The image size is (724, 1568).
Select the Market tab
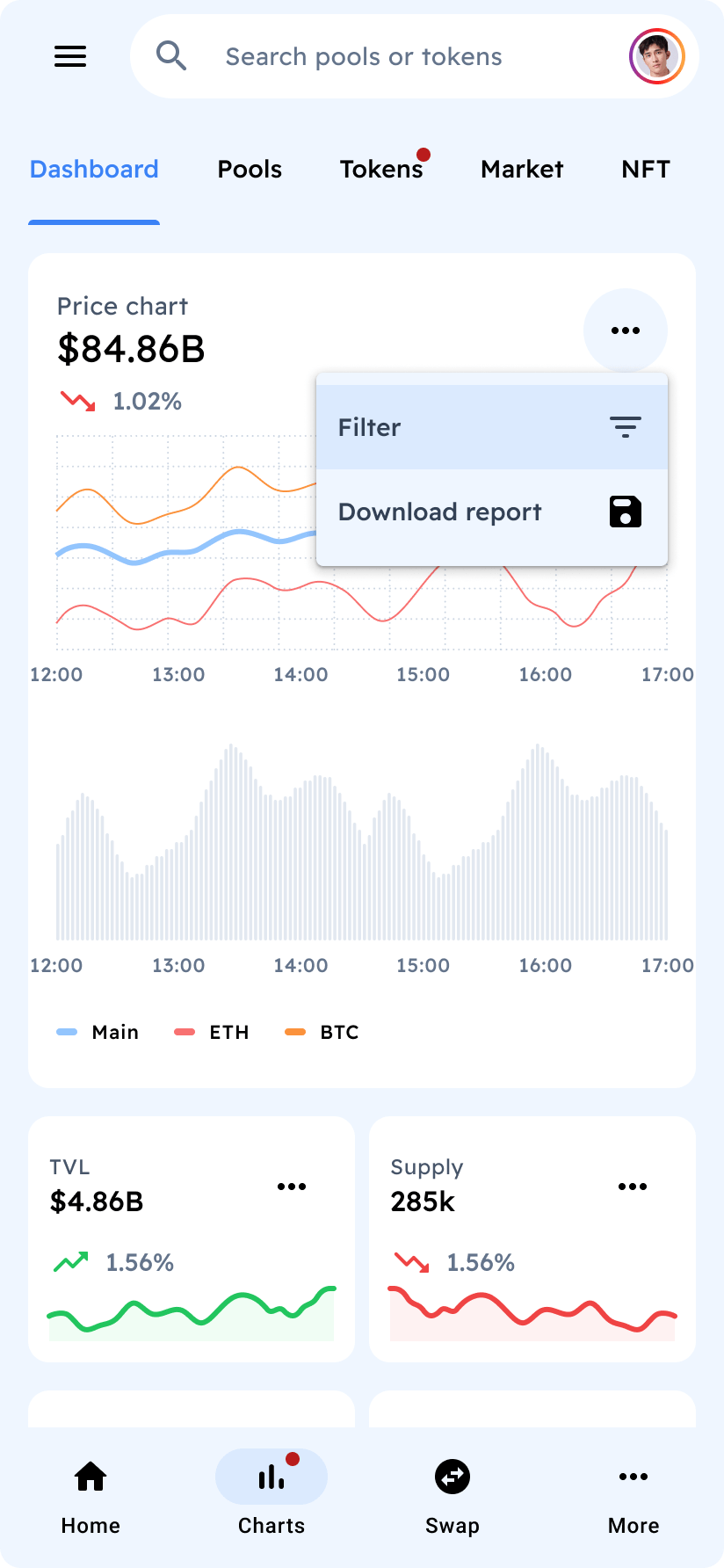pyautogui.click(x=521, y=169)
